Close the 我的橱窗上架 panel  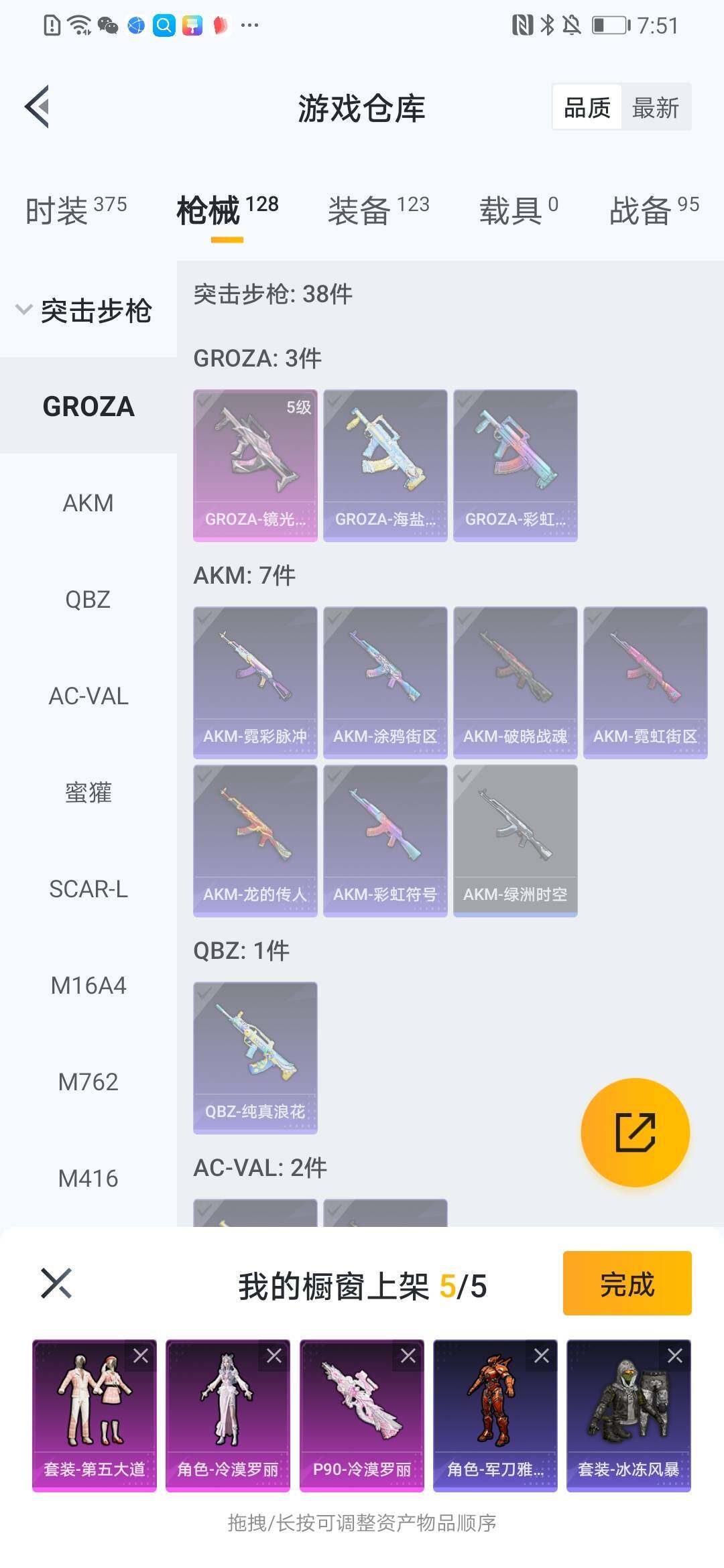point(56,1283)
